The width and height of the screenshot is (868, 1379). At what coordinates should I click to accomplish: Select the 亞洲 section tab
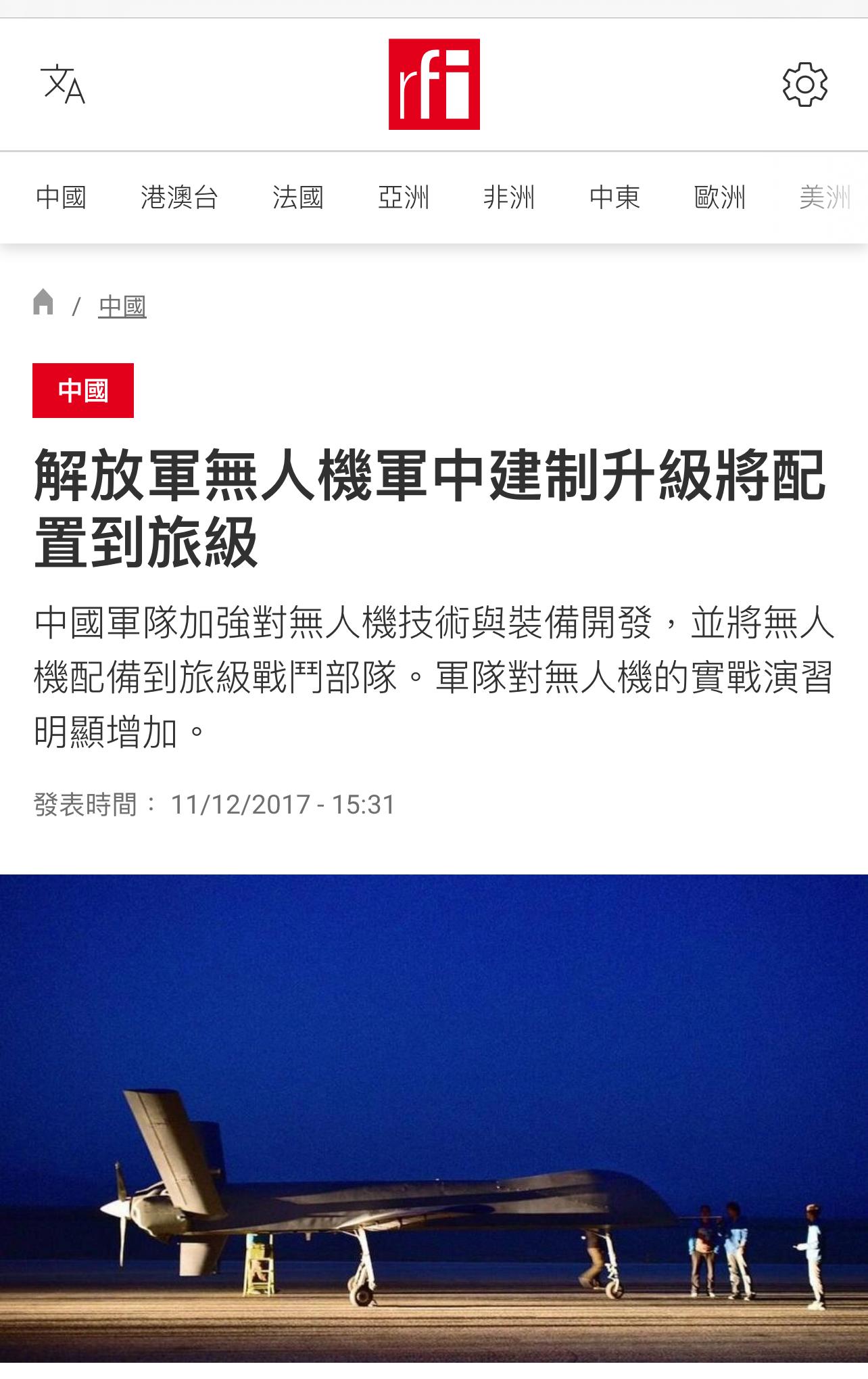(x=404, y=197)
